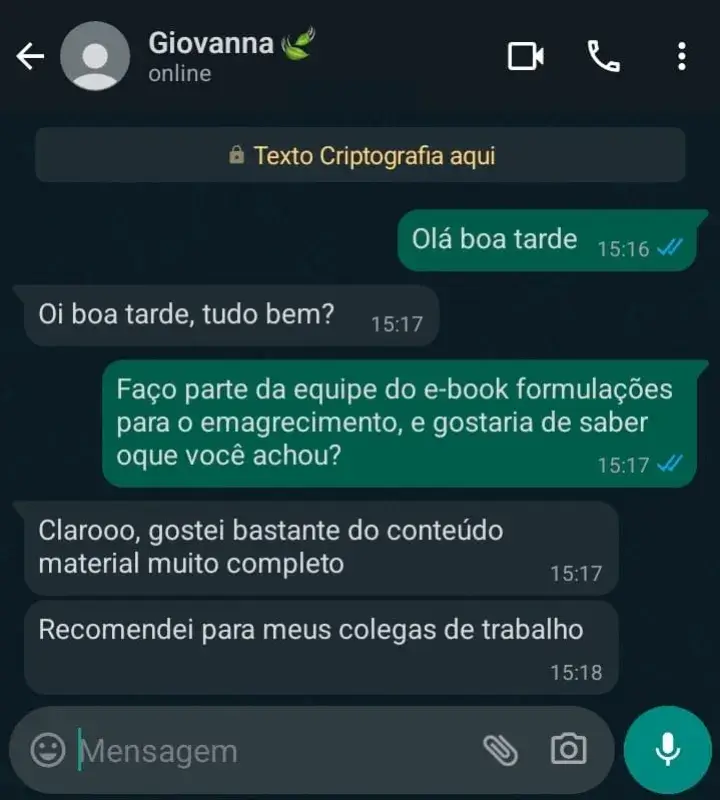The width and height of the screenshot is (720, 800).
Task: Tap the Texto Criptografia aqui banner
Action: 360,156
